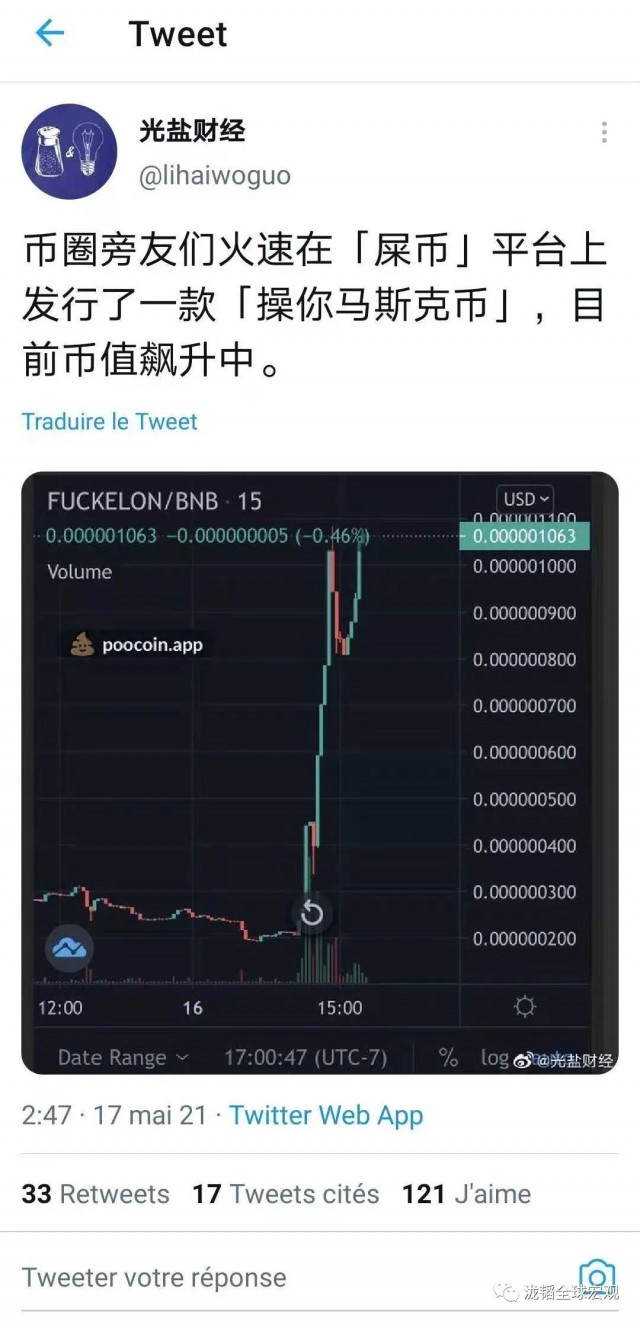Open Twitter Web App source link
Image resolution: width=640 pixels, height=1321 pixels.
pos(326,1116)
